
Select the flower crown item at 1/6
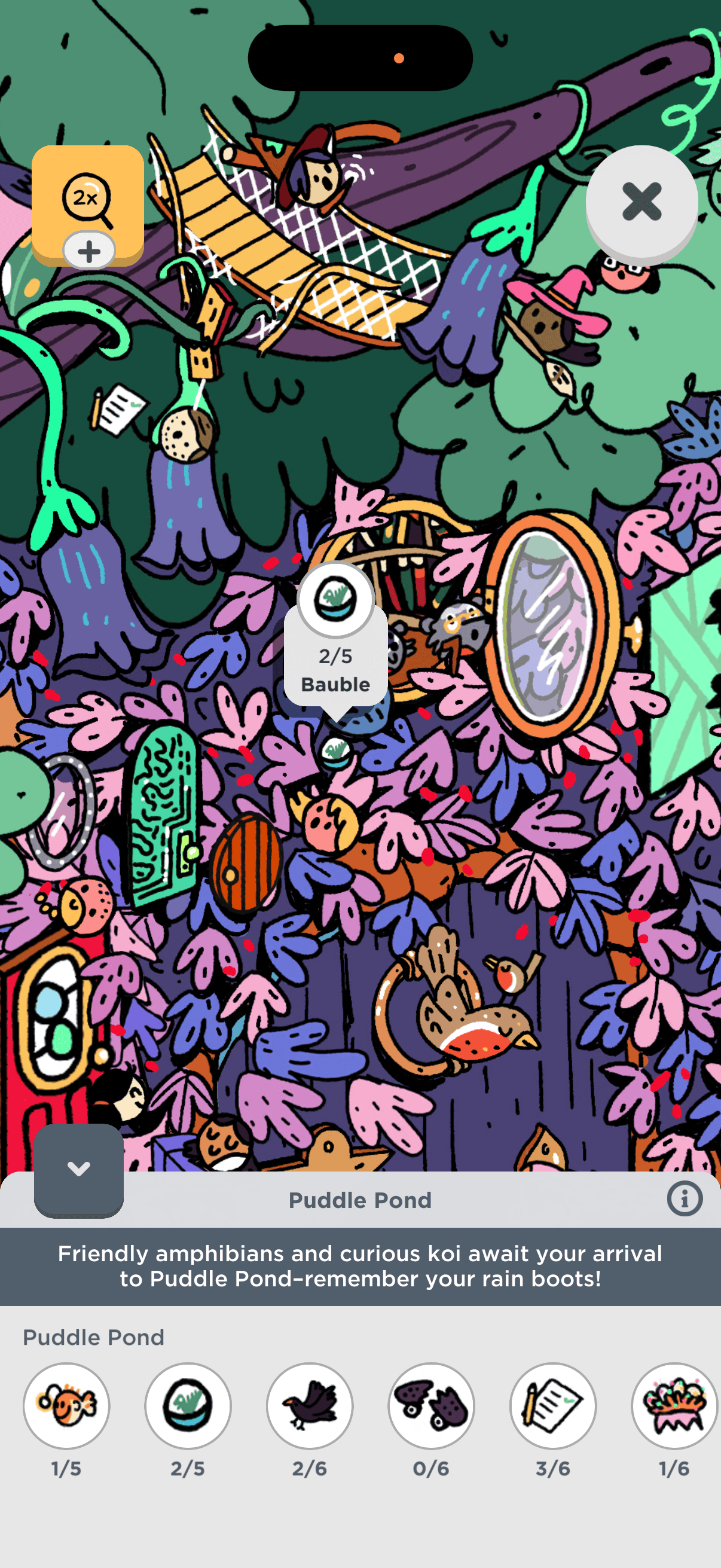coord(674,1405)
